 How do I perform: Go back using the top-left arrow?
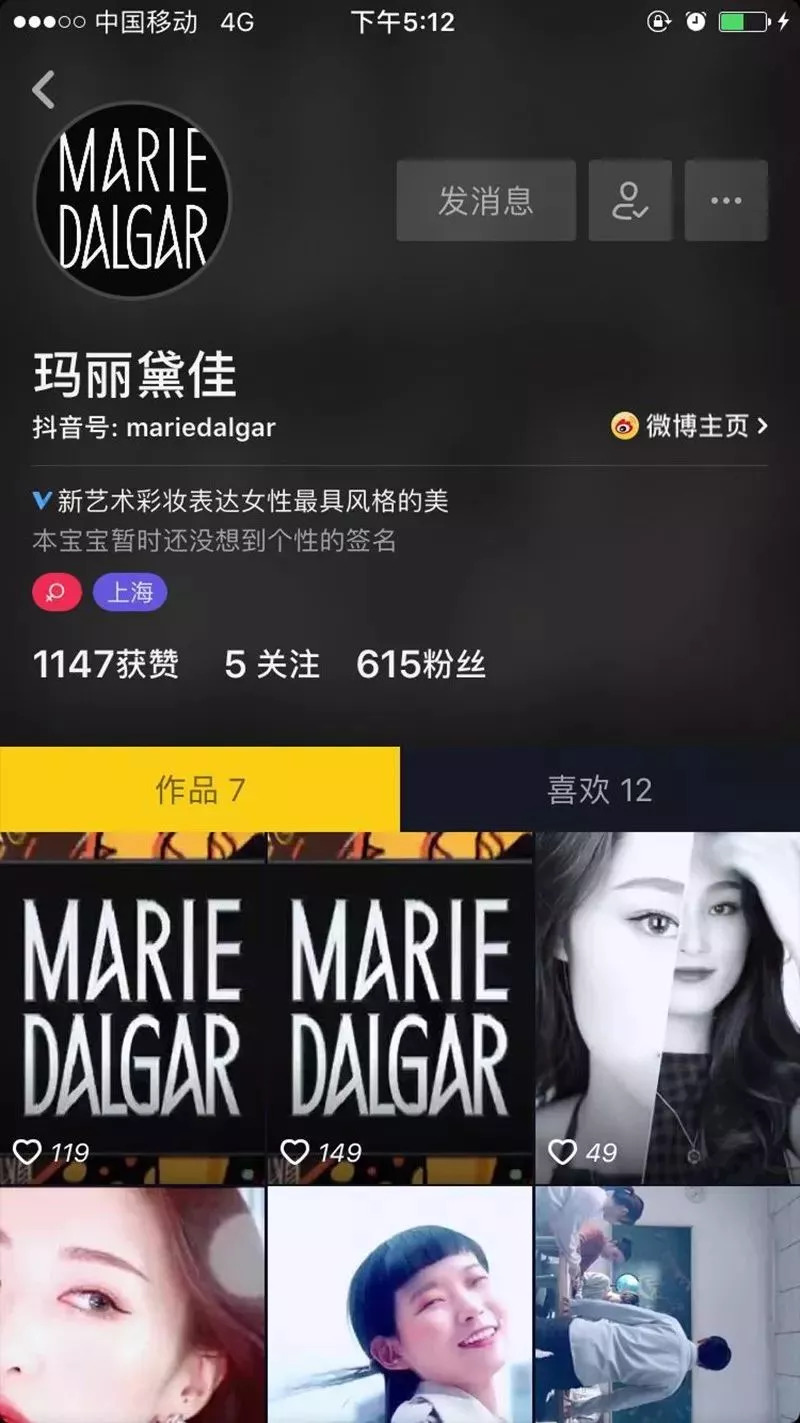click(44, 90)
